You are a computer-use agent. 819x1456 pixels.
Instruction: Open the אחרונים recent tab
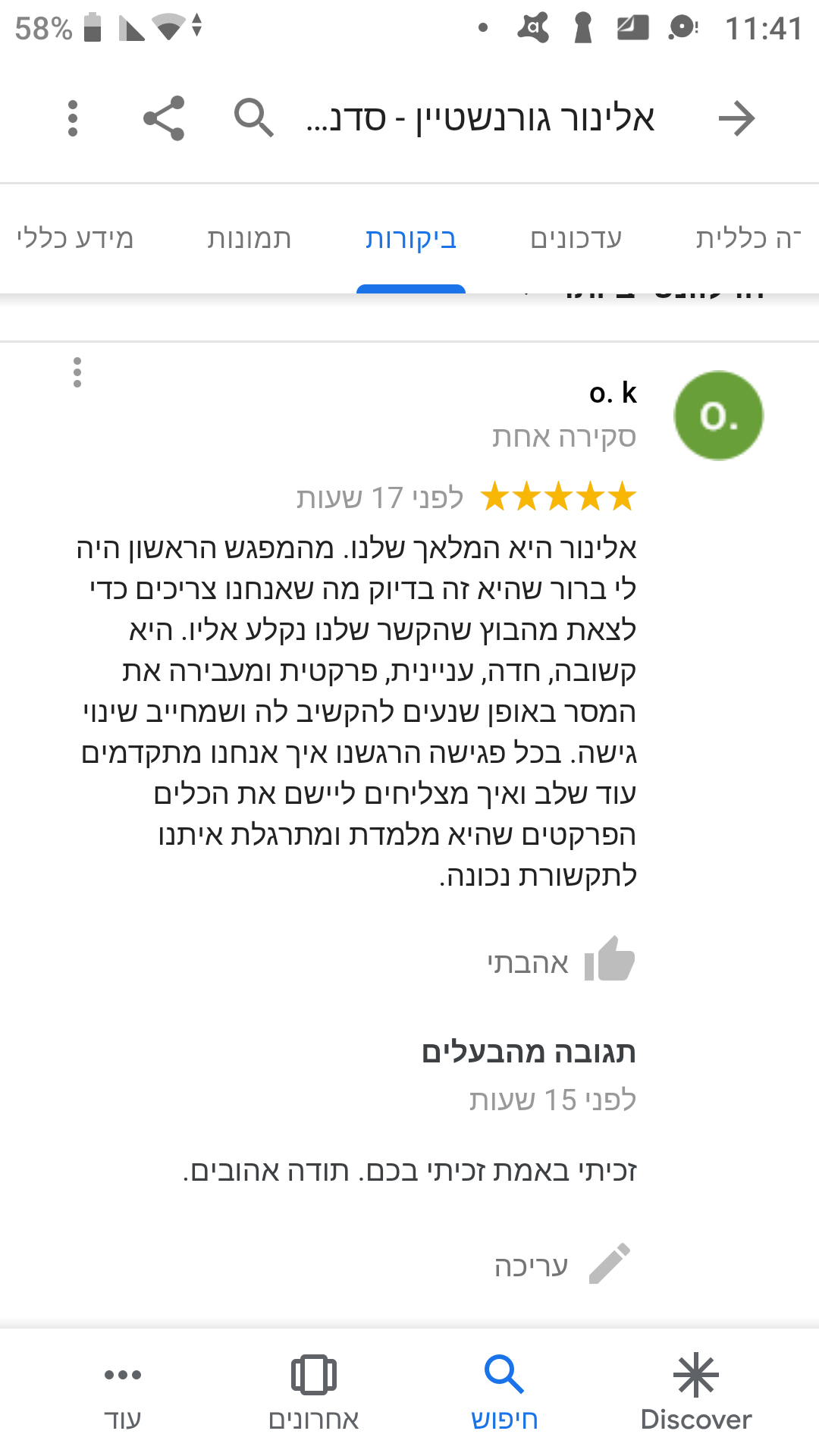coord(313,1392)
